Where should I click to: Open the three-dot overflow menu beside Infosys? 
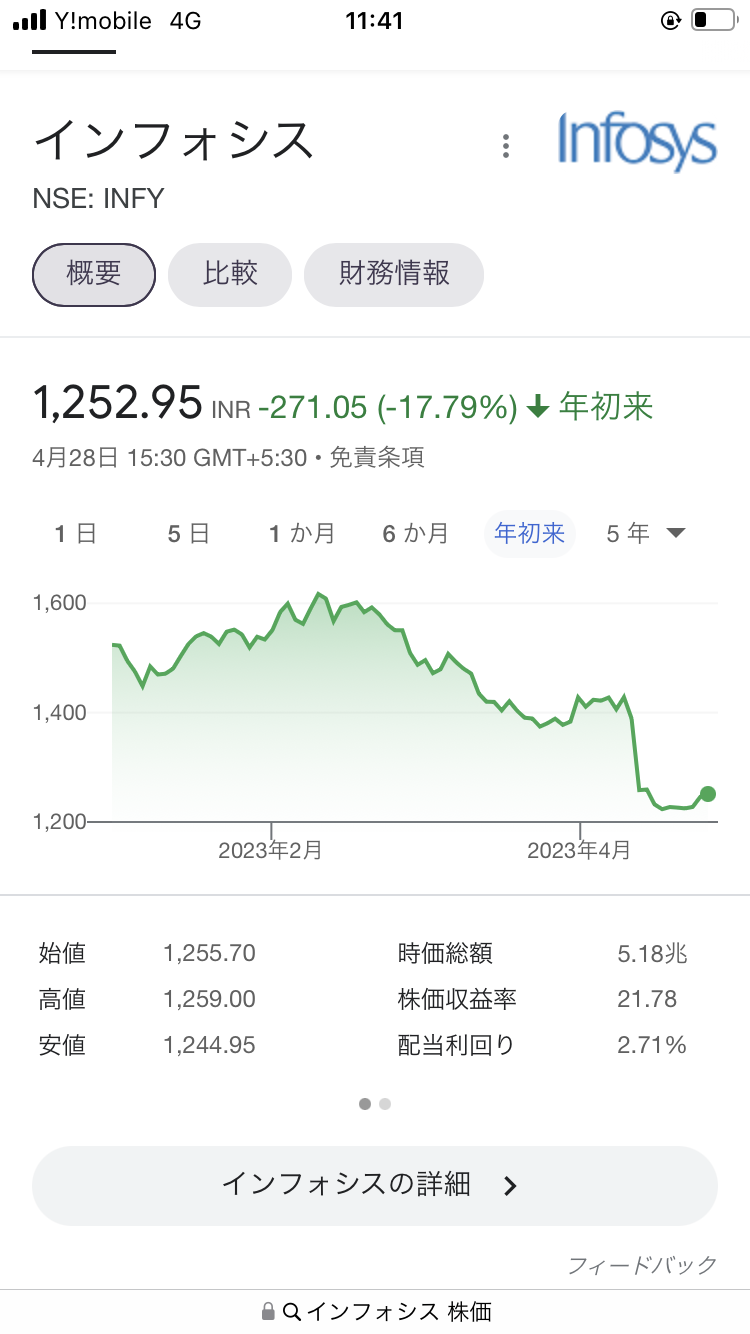point(506,146)
